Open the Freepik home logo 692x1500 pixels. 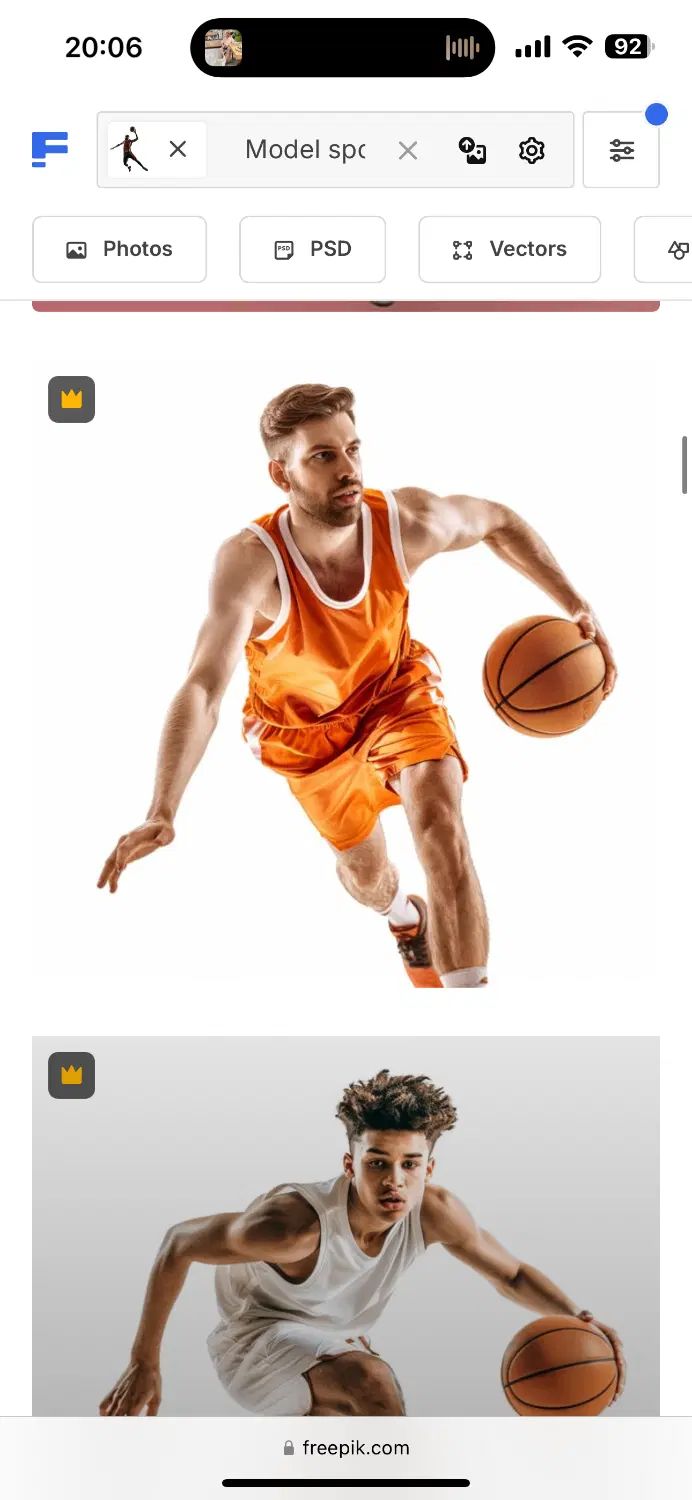(x=50, y=150)
